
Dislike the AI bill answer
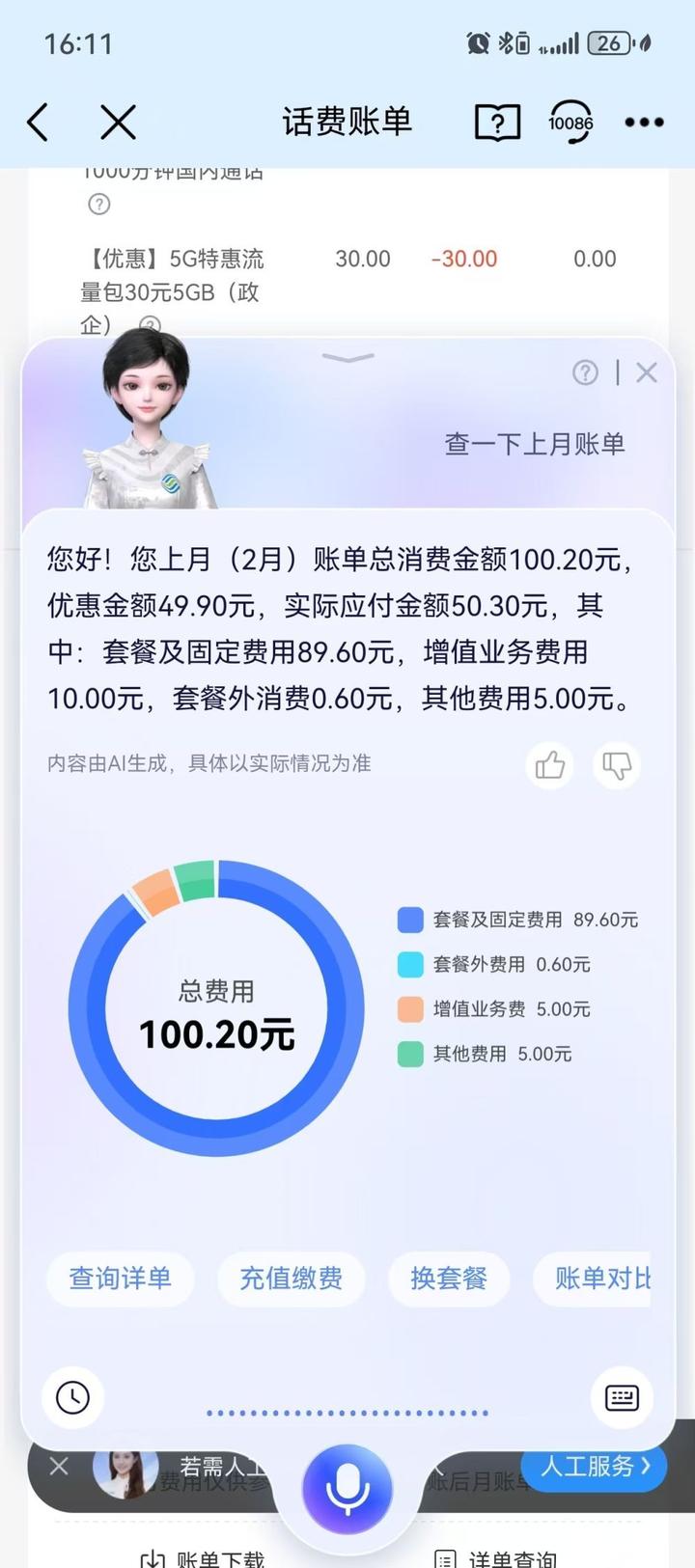(616, 766)
